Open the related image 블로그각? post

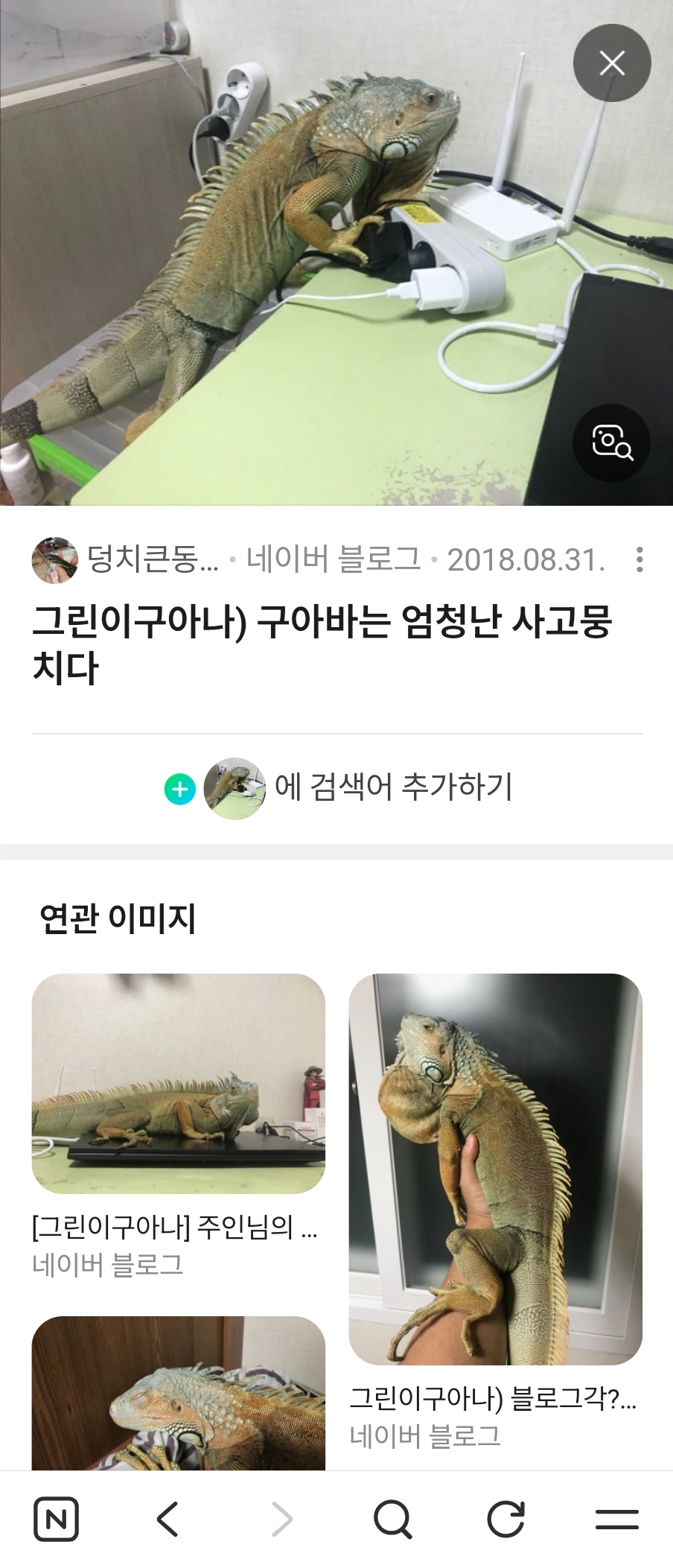point(495,1169)
